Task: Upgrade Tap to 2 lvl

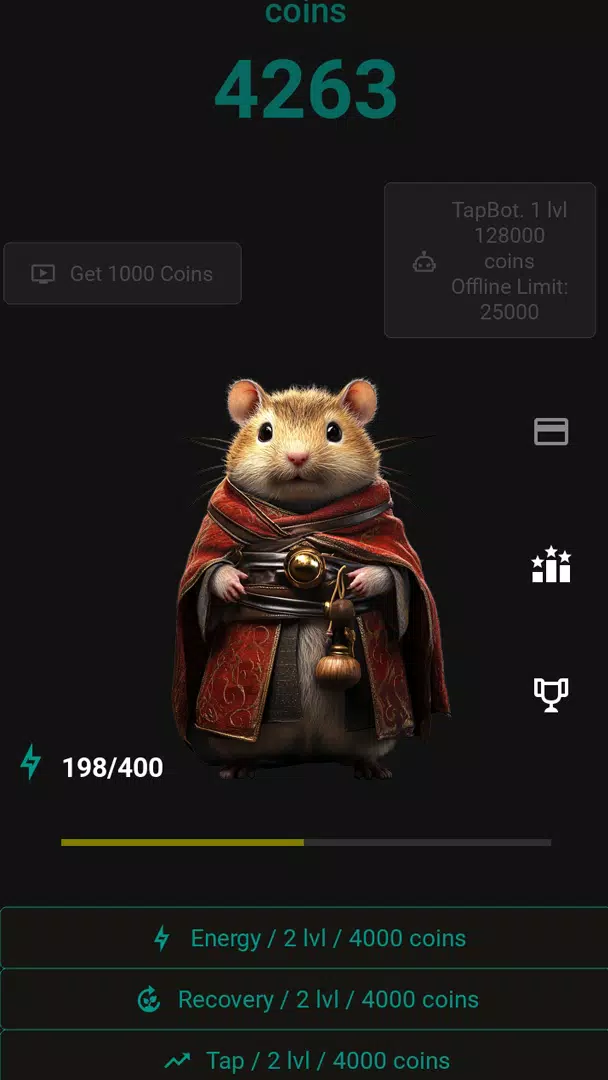Action: [304, 1058]
